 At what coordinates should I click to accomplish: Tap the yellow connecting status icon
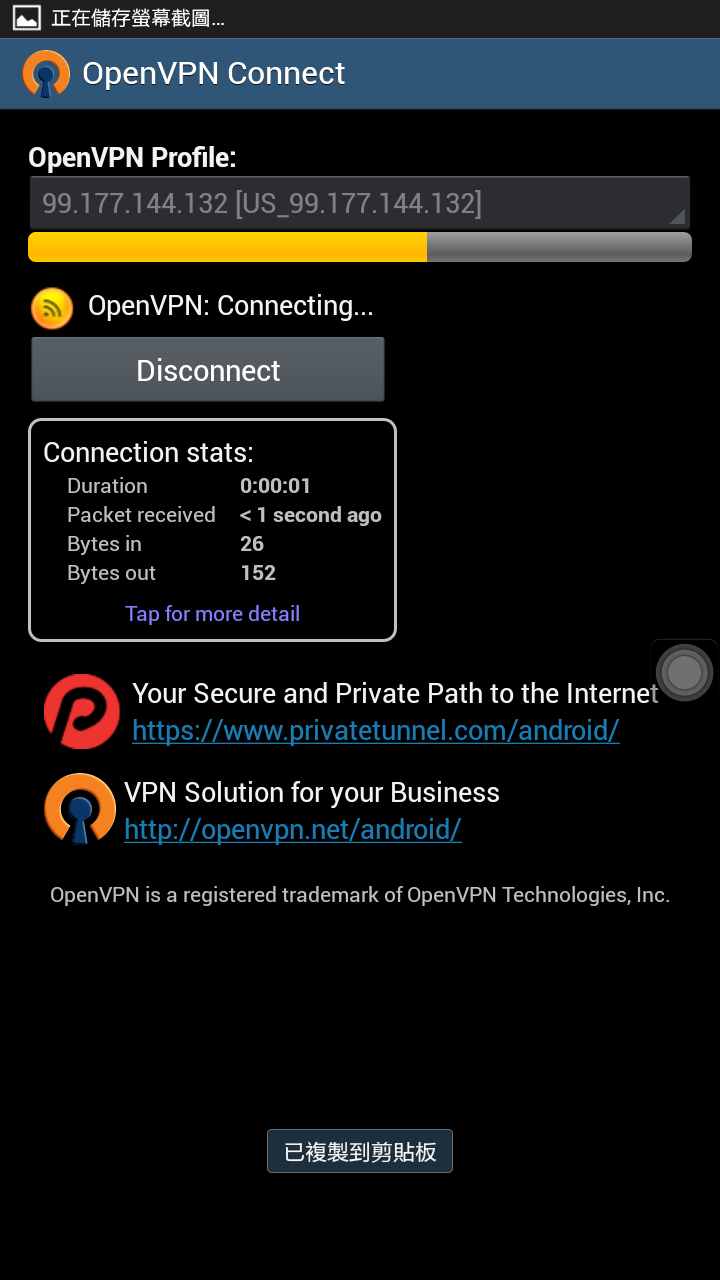(51, 308)
